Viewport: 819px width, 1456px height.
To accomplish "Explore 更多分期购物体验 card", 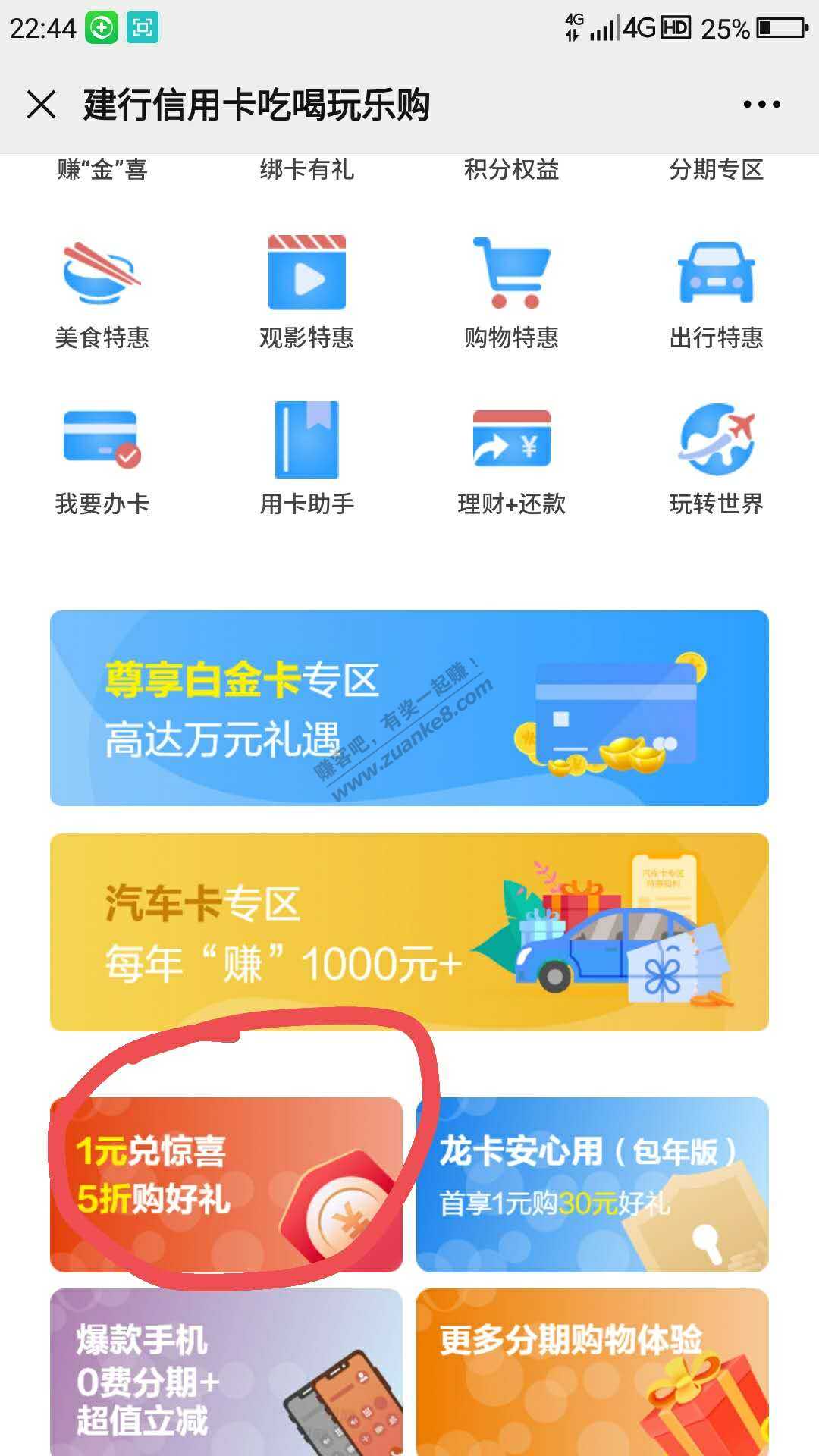I will click(592, 1371).
